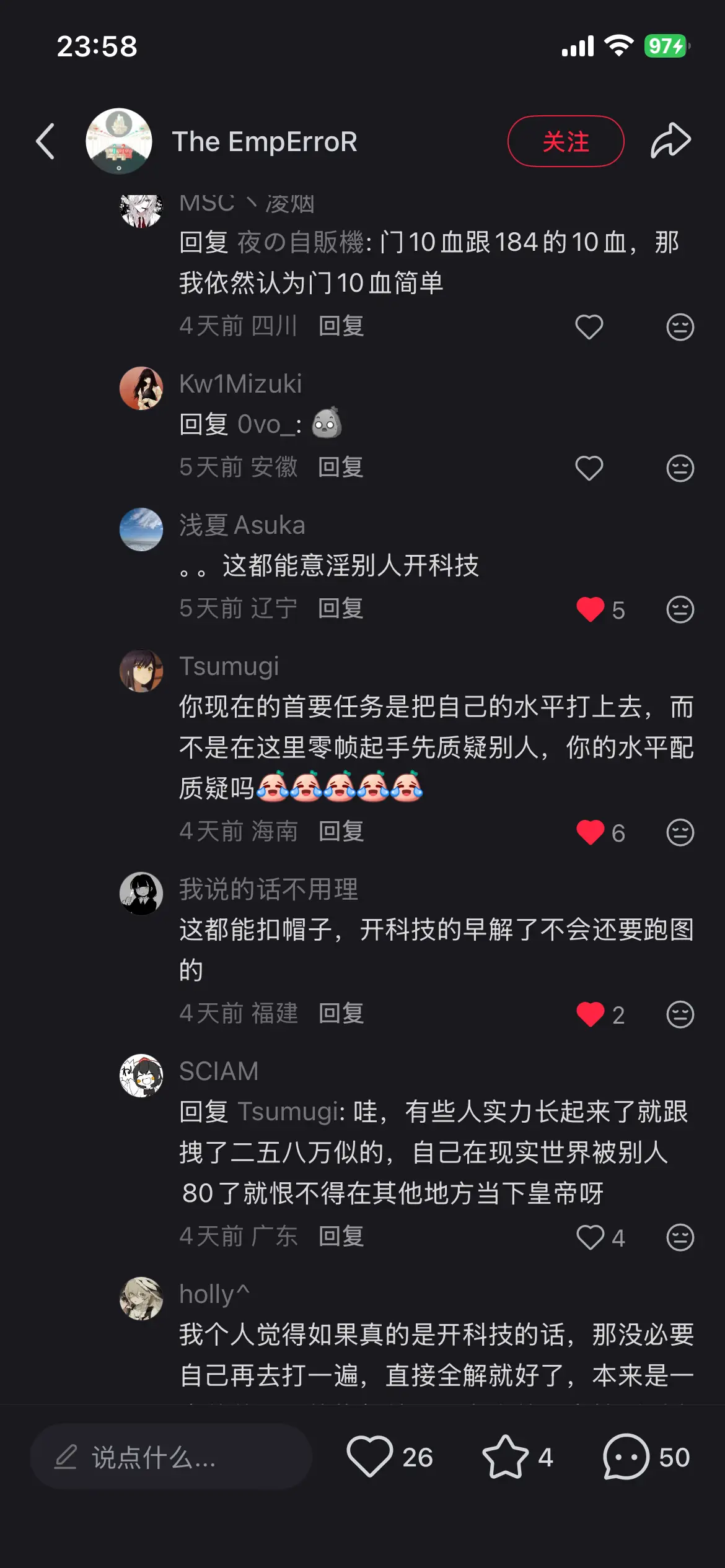The image size is (725, 1568).
Task: Unlike Tsumugi's liked comment
Action: pyautogui.click(x=591, y=830)
